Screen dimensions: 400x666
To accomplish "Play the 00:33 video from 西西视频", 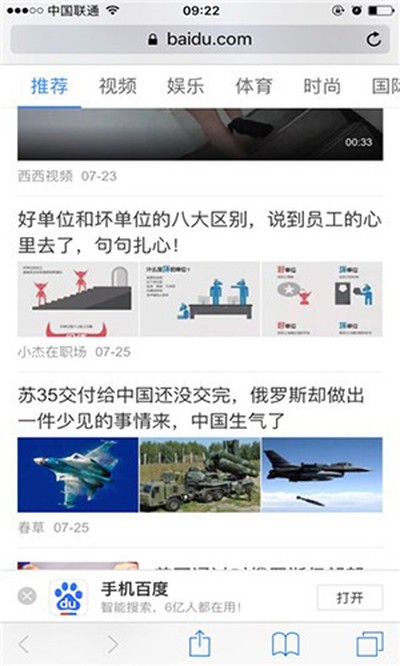I will click(200, 134).
